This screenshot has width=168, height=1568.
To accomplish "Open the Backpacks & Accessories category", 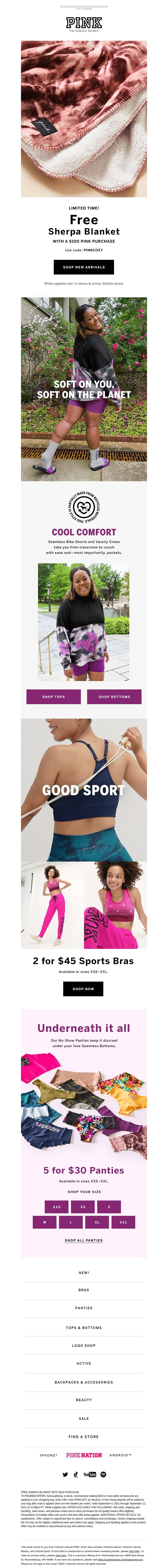I will (x=84, y=1382).
